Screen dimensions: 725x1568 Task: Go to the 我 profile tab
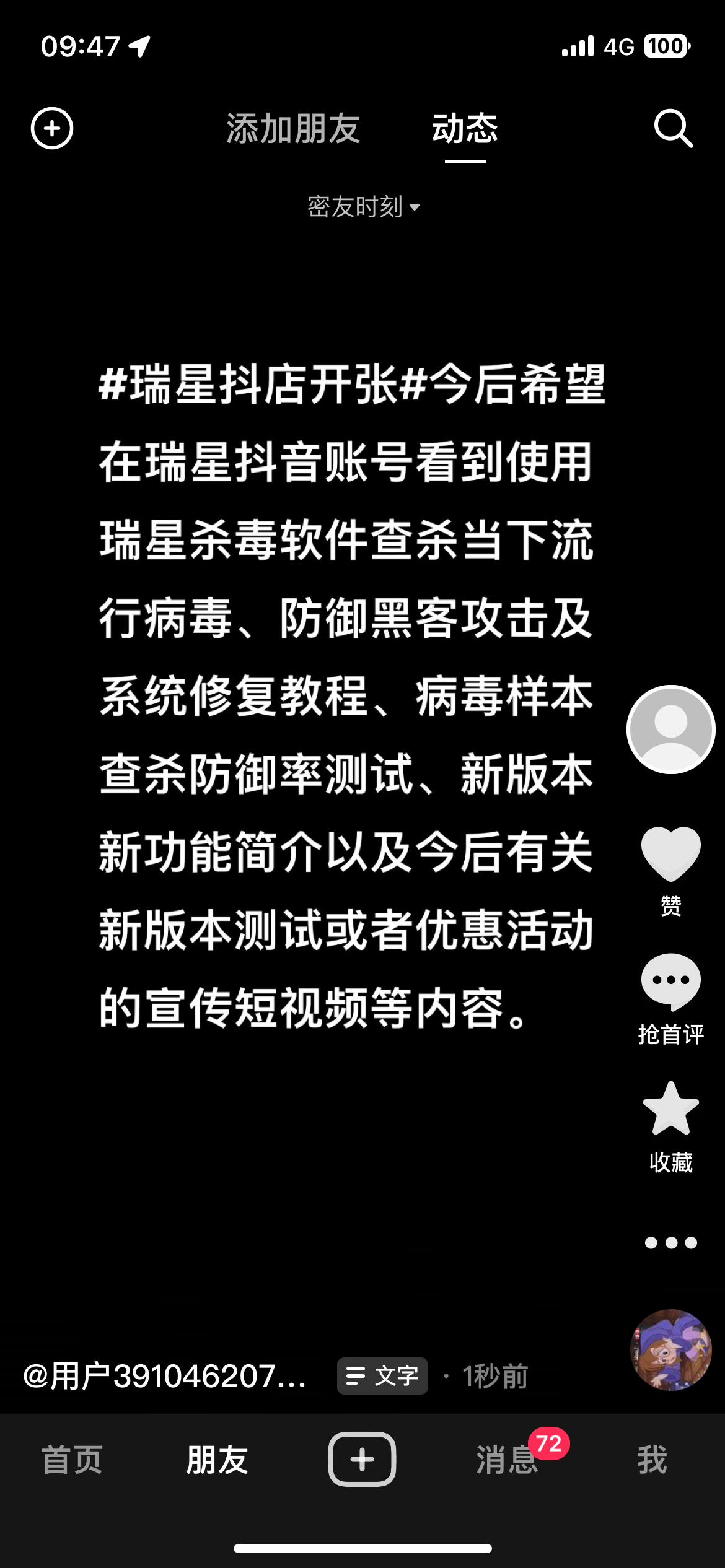(x=652, y=1460)
